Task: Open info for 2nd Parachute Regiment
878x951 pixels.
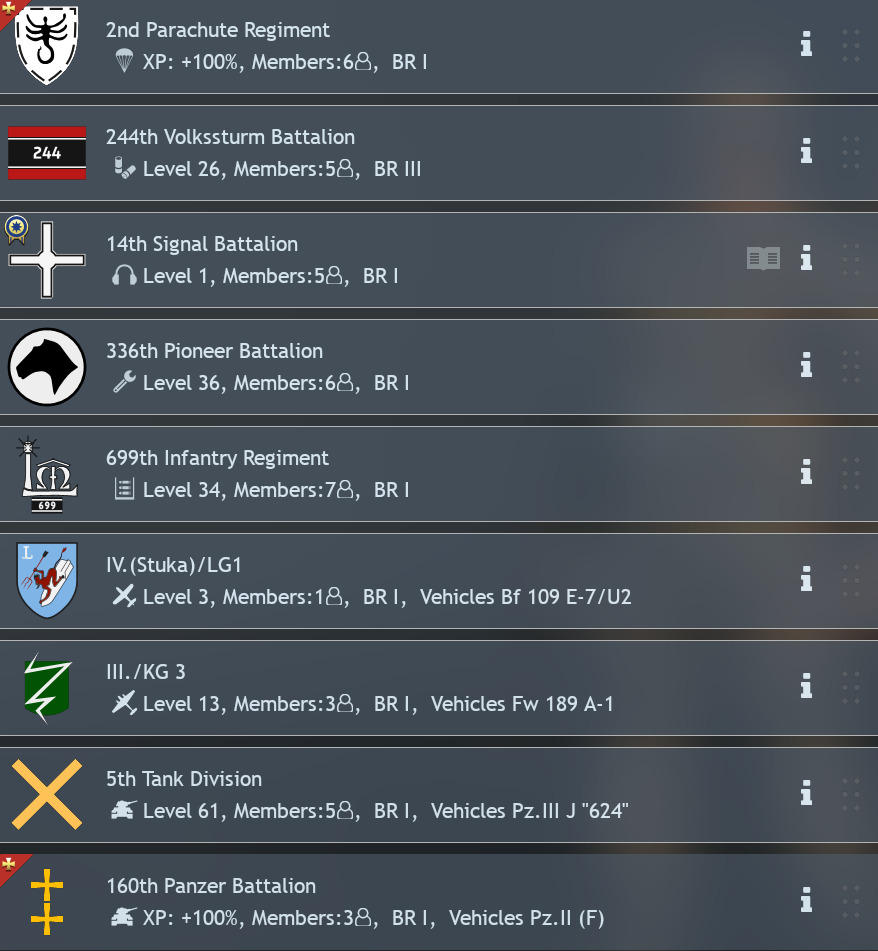Action: pos(806,44)
